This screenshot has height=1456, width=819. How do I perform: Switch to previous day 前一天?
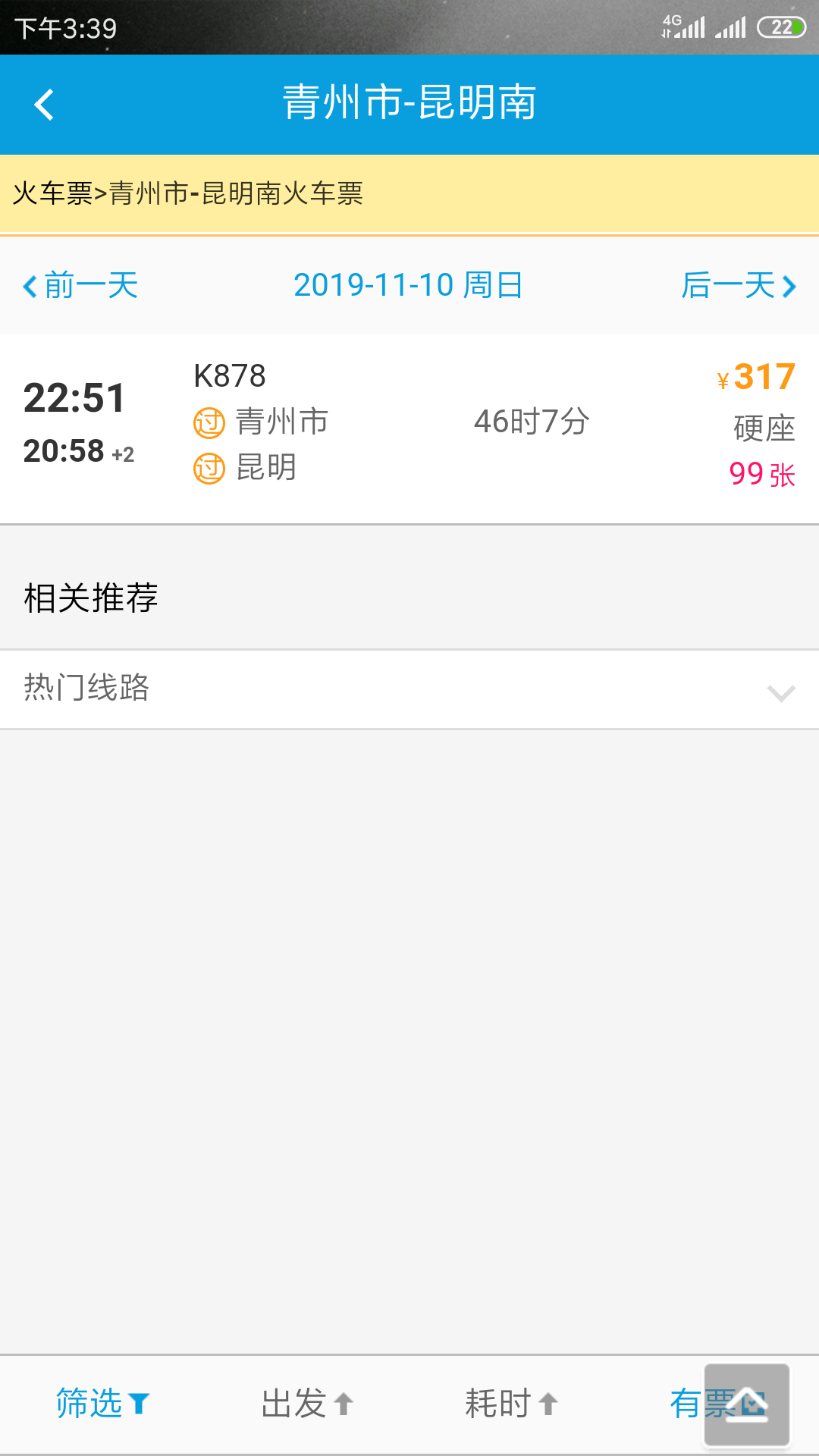tap(80, 286)
